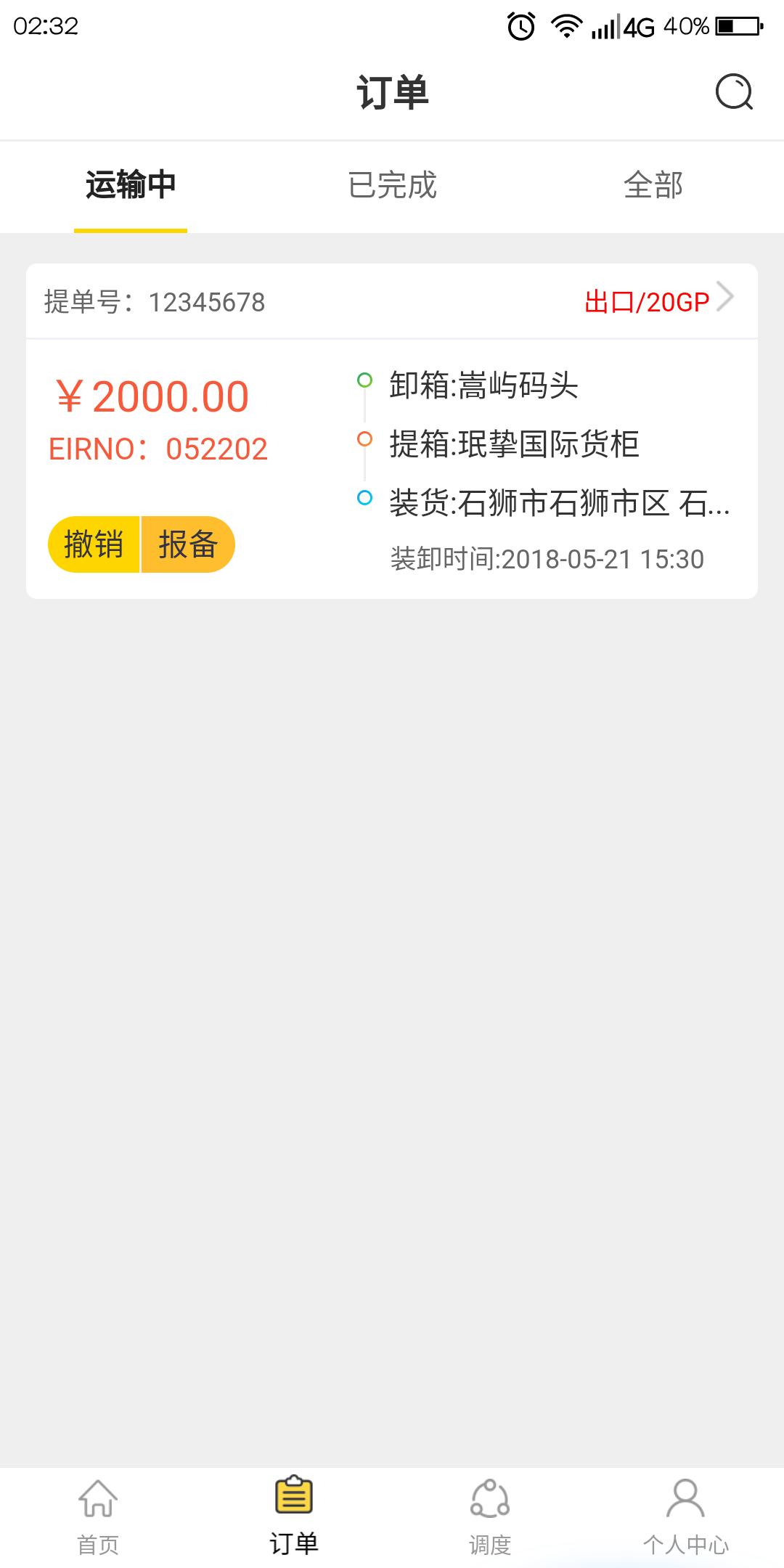Open 出口/20GP order detail link

pyautogui.click(x=645, y=301)
